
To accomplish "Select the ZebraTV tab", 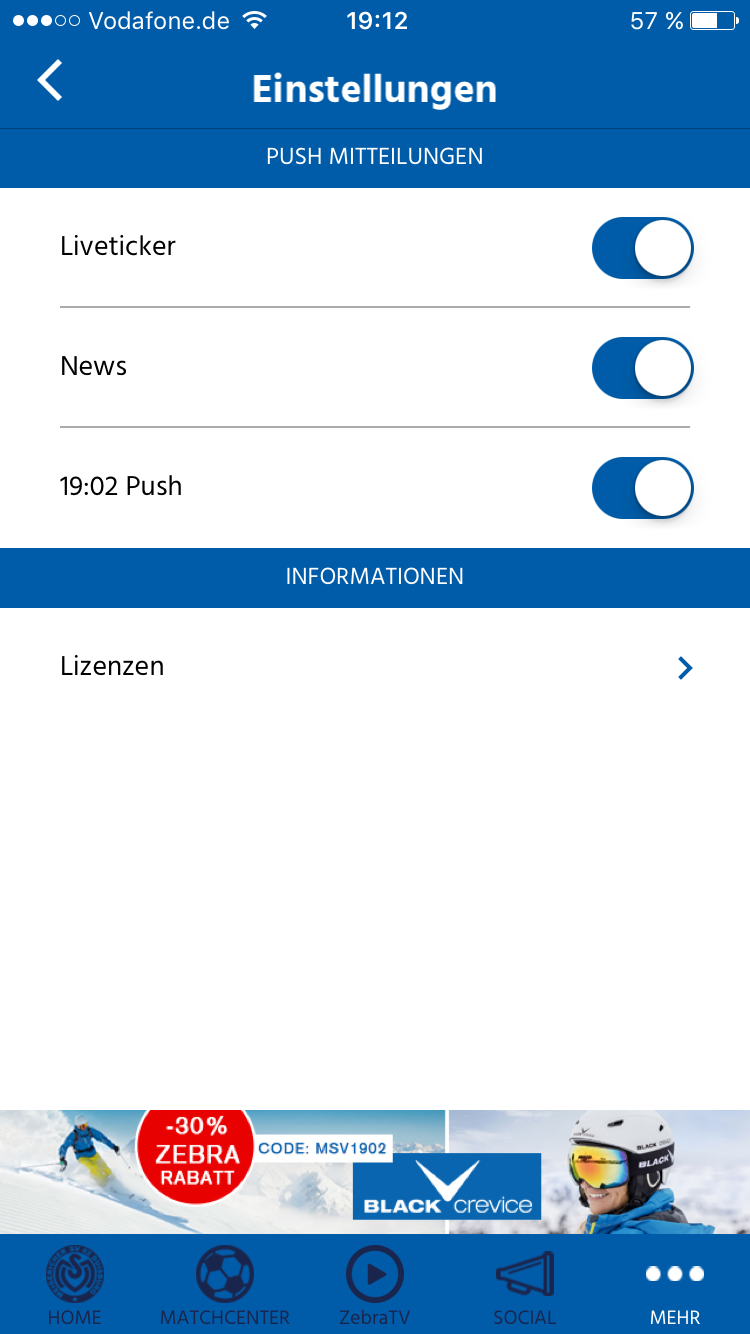I will point(375,1285).
